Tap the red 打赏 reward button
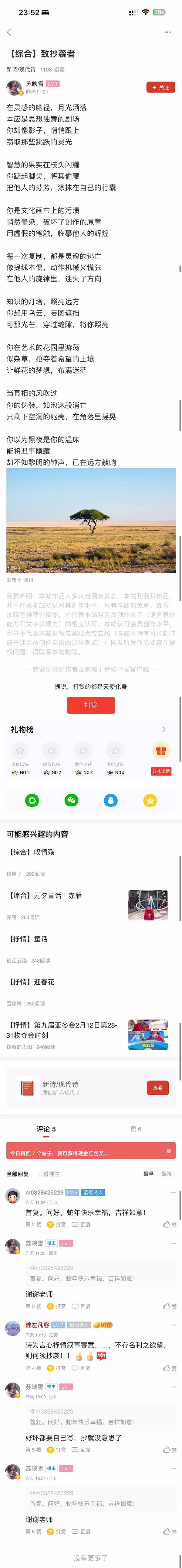 click(91, 705)
